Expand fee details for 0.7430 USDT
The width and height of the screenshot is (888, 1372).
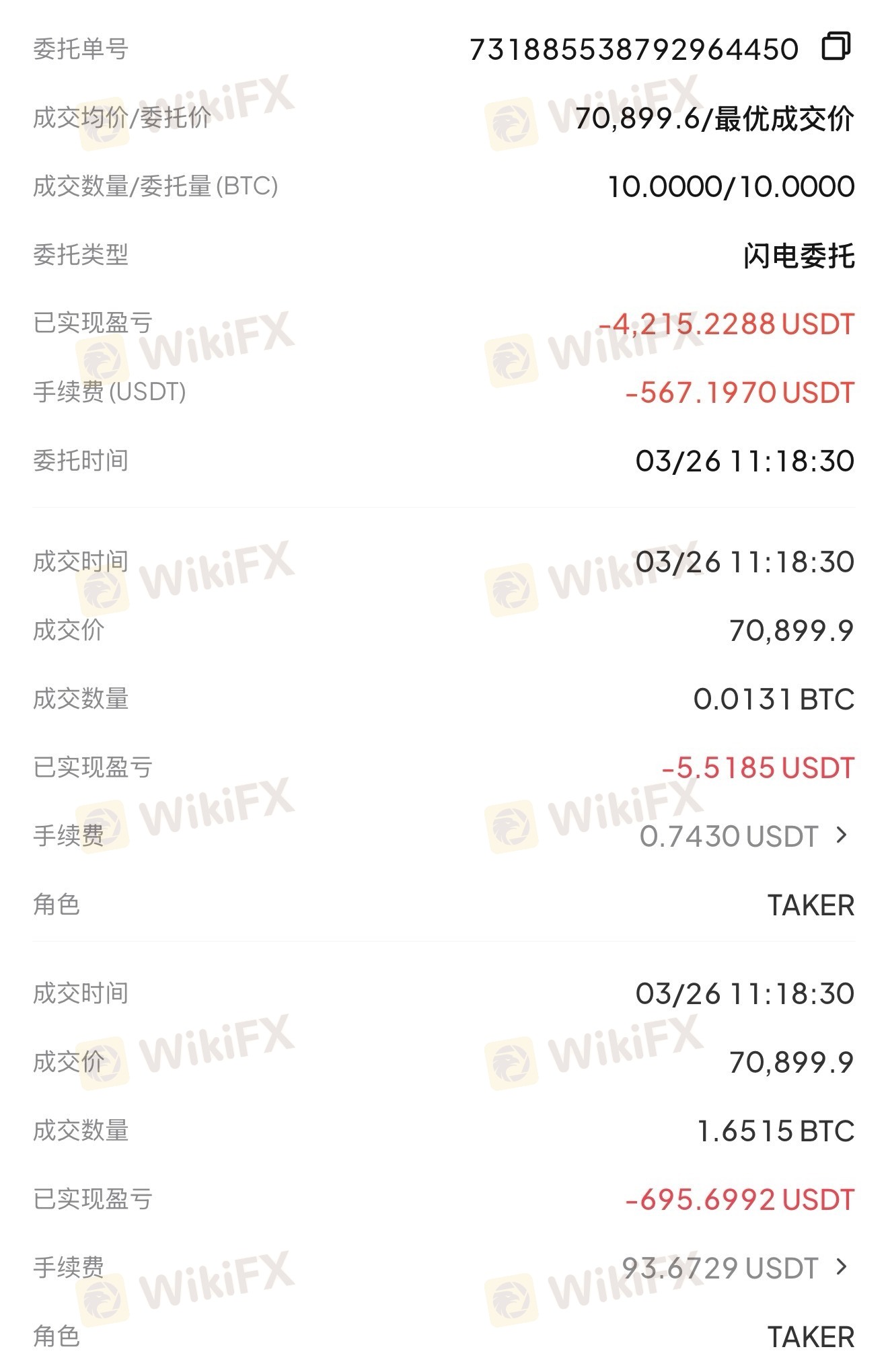[x=841, y=835]
